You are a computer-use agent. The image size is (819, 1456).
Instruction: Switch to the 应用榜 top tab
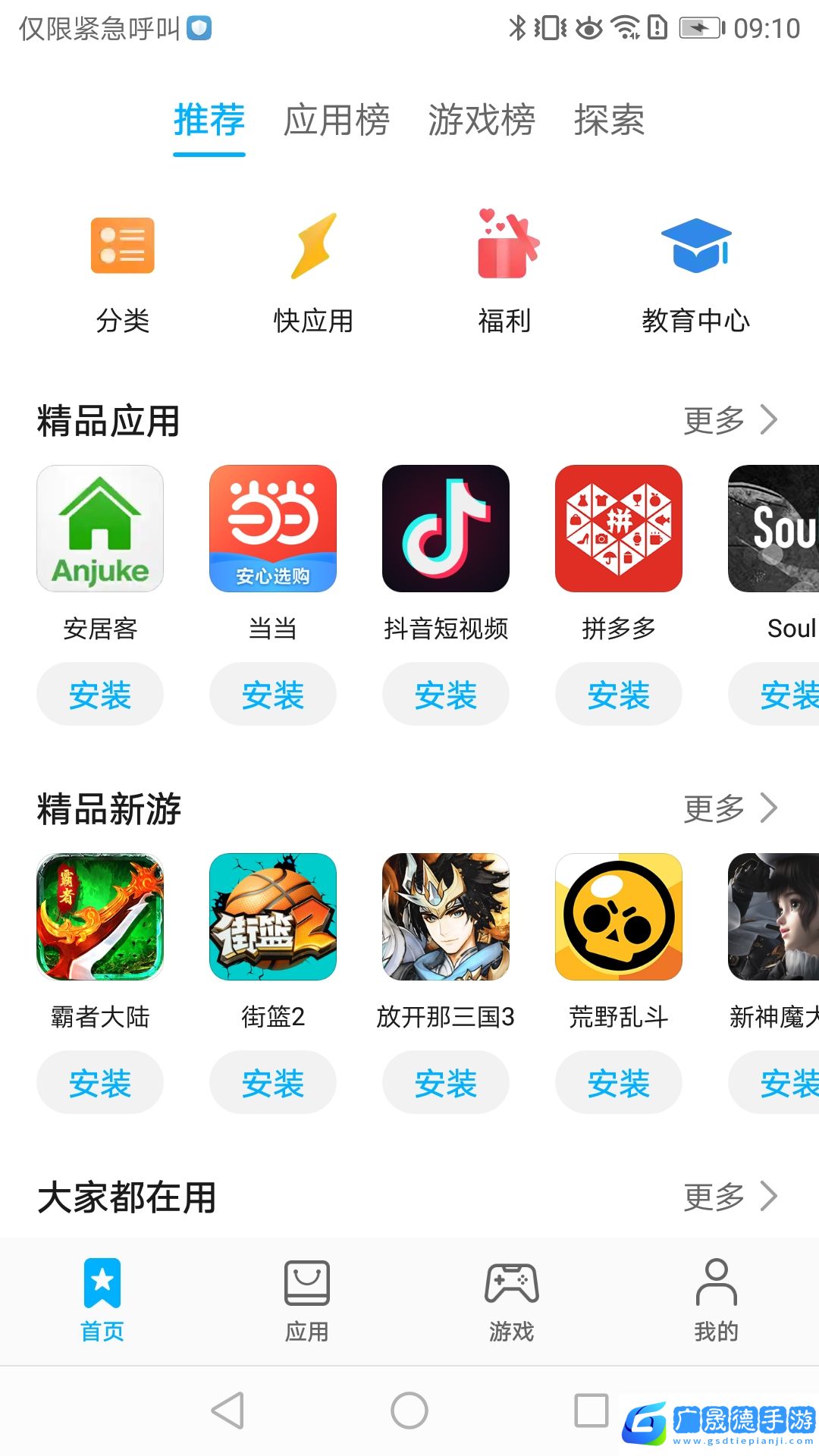pyautogui.click(x=336, y=120)
